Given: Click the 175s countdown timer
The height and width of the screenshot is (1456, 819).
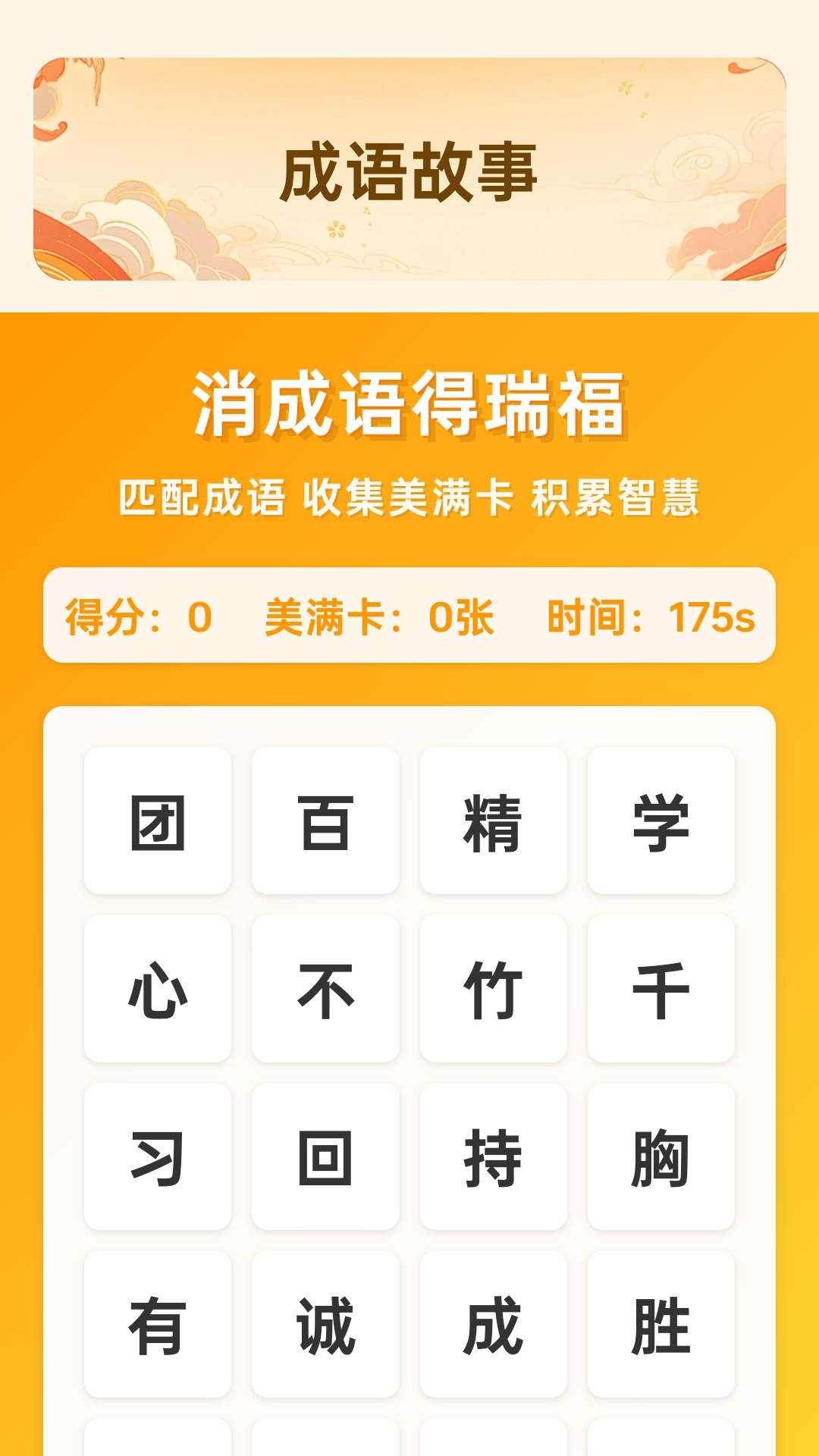Looking at the screenshot, I should coord(648,618).
